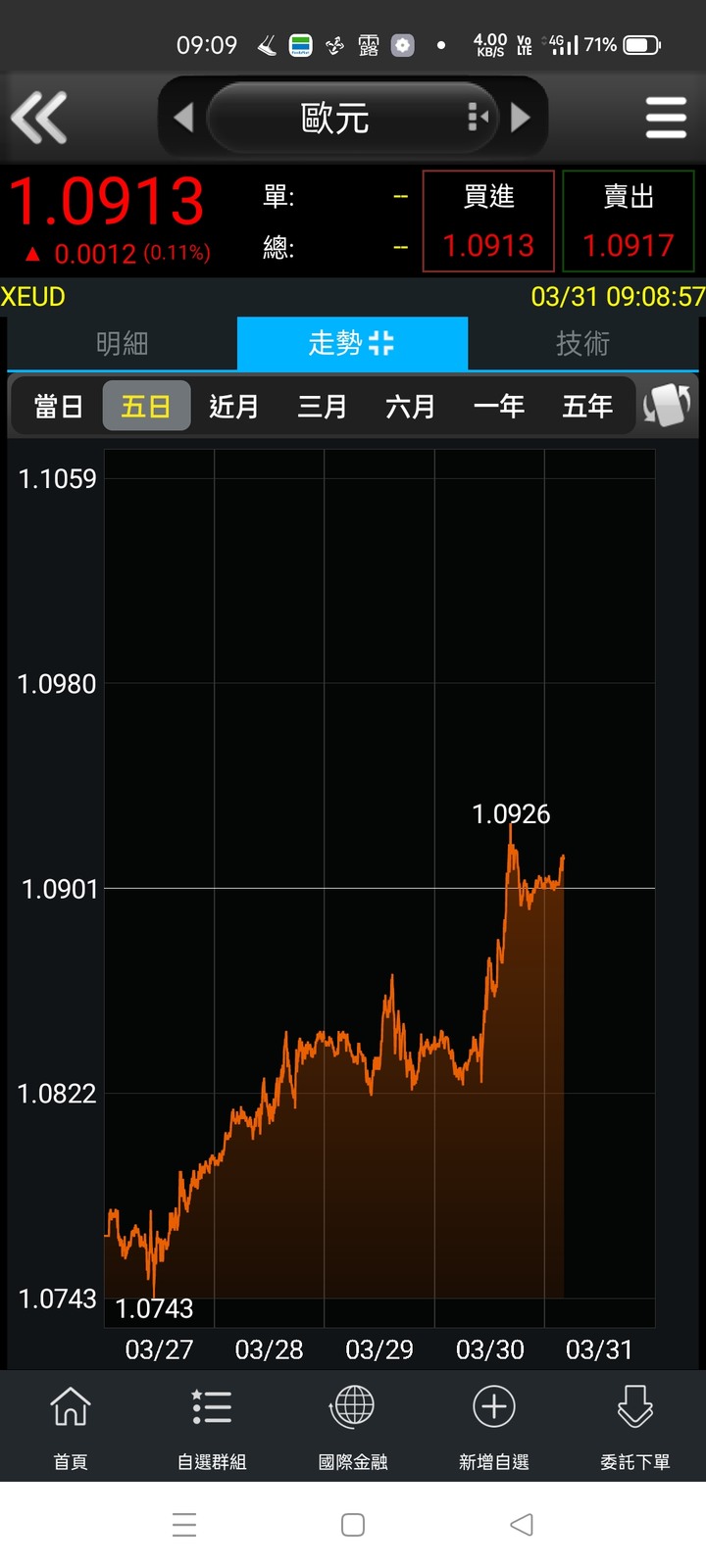Switch to the 明細 tab
Screen dimensions: 706x1568
tap(122, 343)
